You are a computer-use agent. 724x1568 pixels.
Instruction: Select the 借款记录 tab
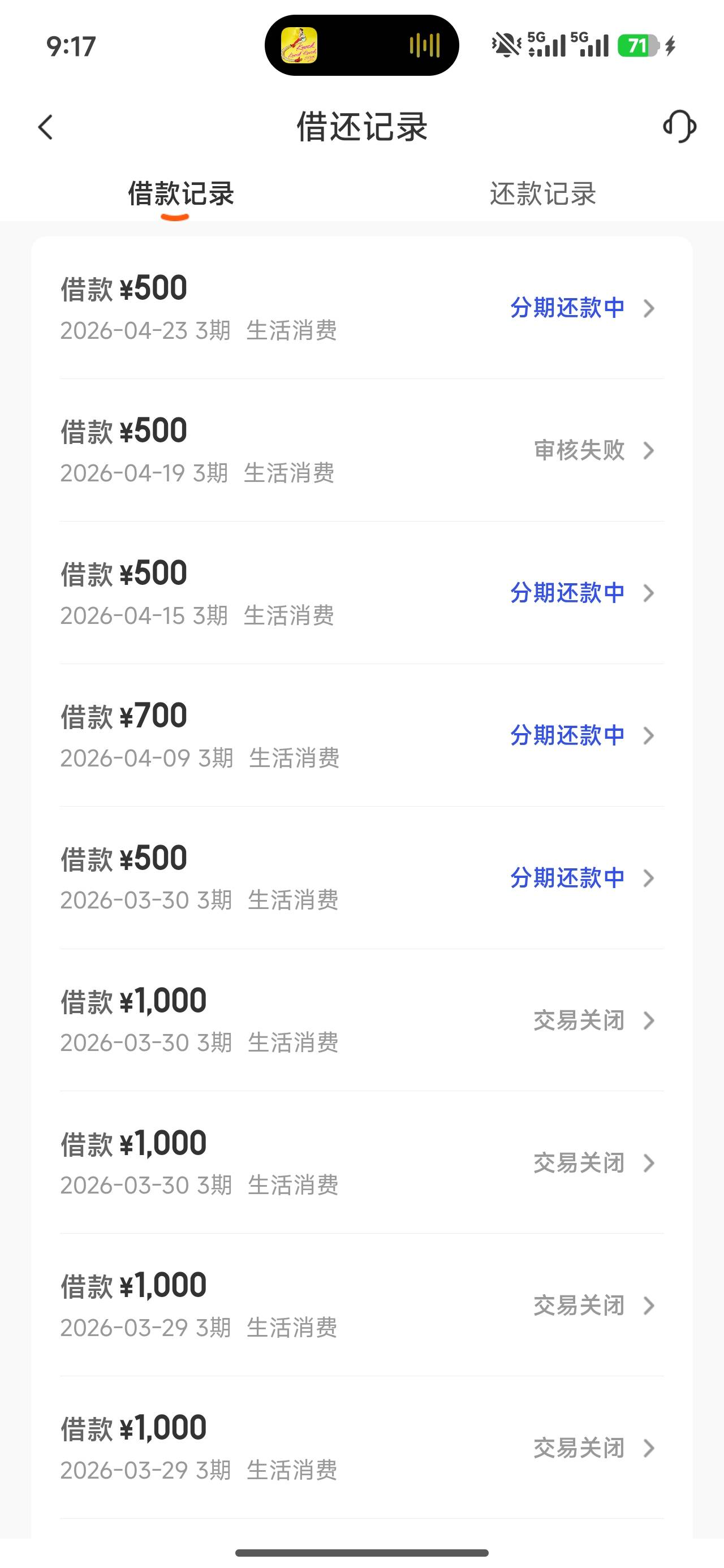181,194
